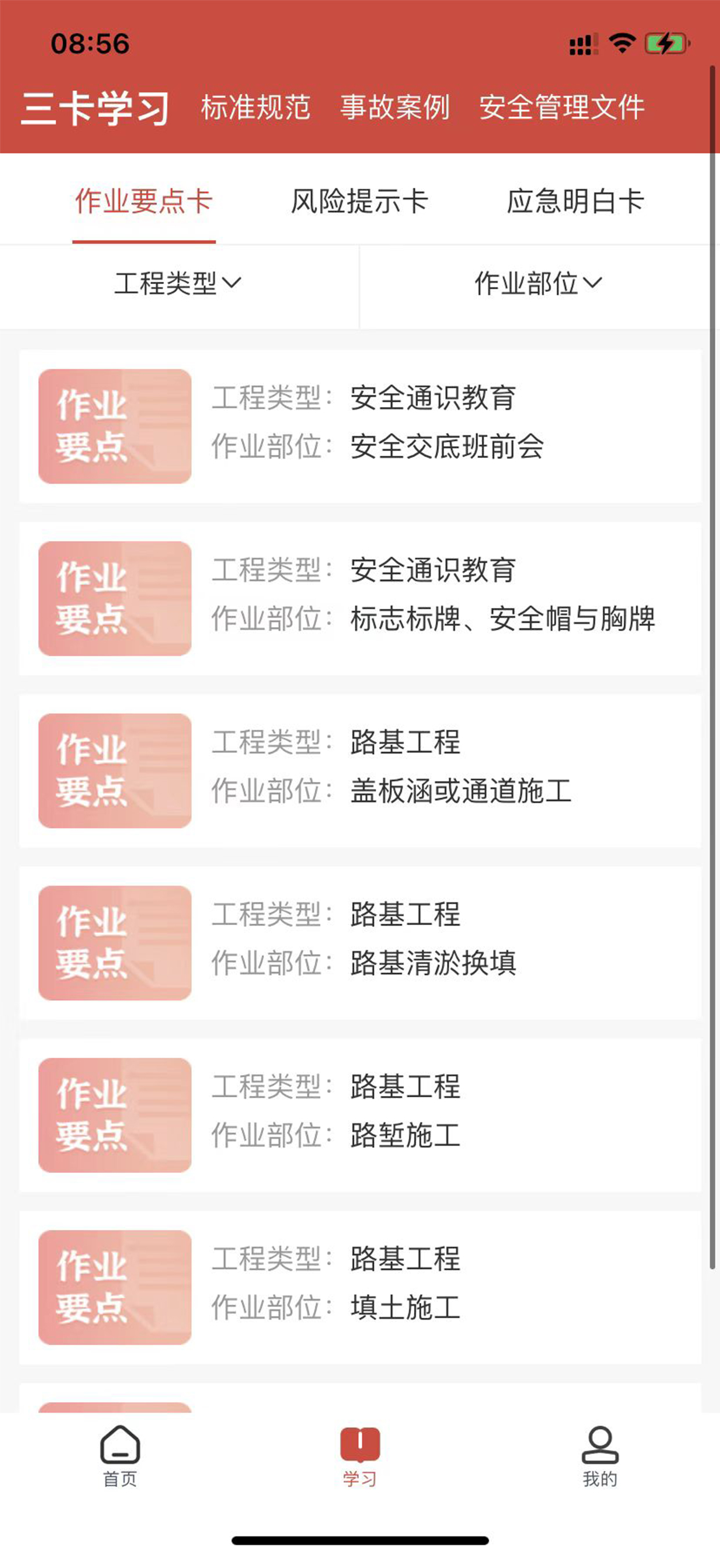Tap the battery charging indicator in status bar
Viewport: 720px width, 1558px height.
click(x=669, y=42)
